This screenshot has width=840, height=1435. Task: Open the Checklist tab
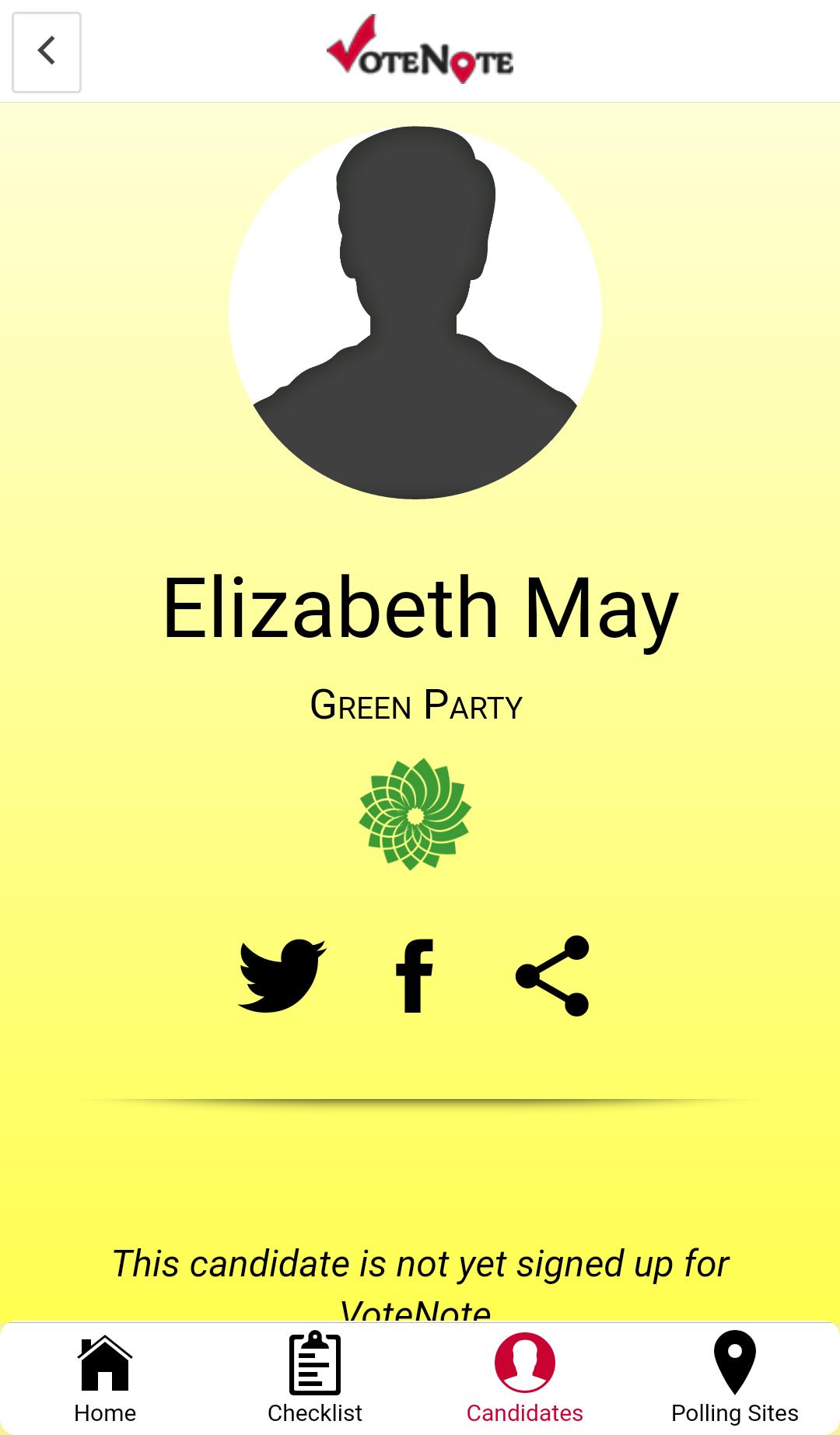tap(315, 1378)
